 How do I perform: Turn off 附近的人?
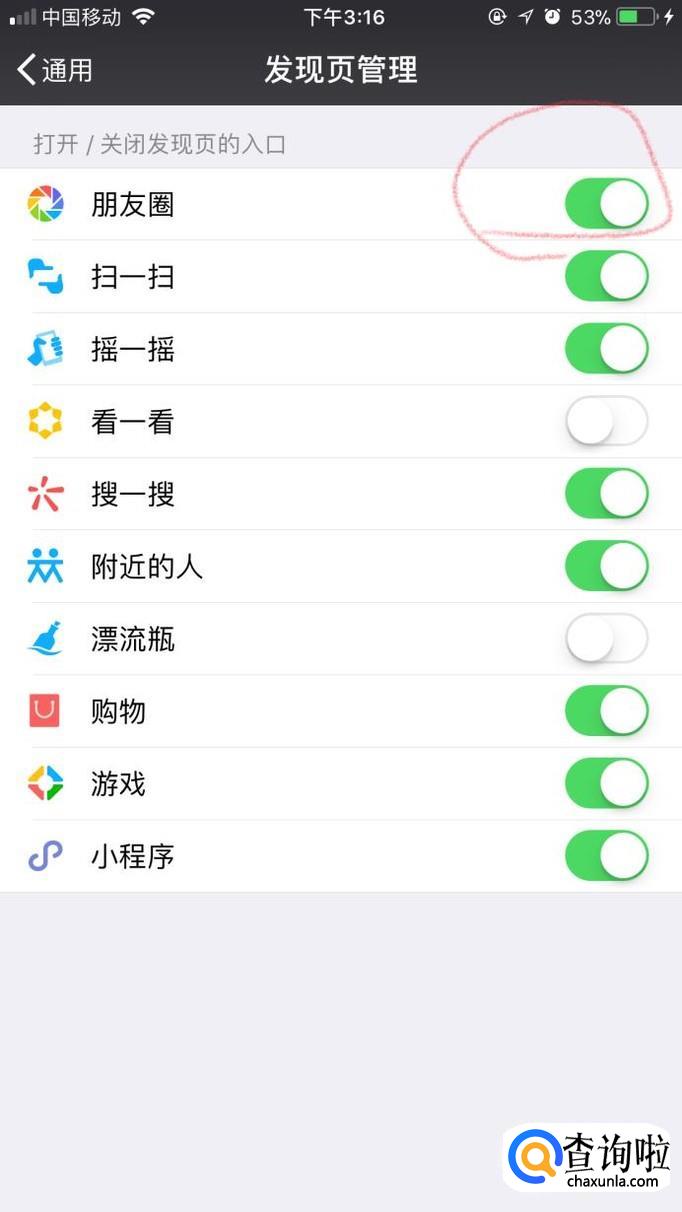click(606, 567)
